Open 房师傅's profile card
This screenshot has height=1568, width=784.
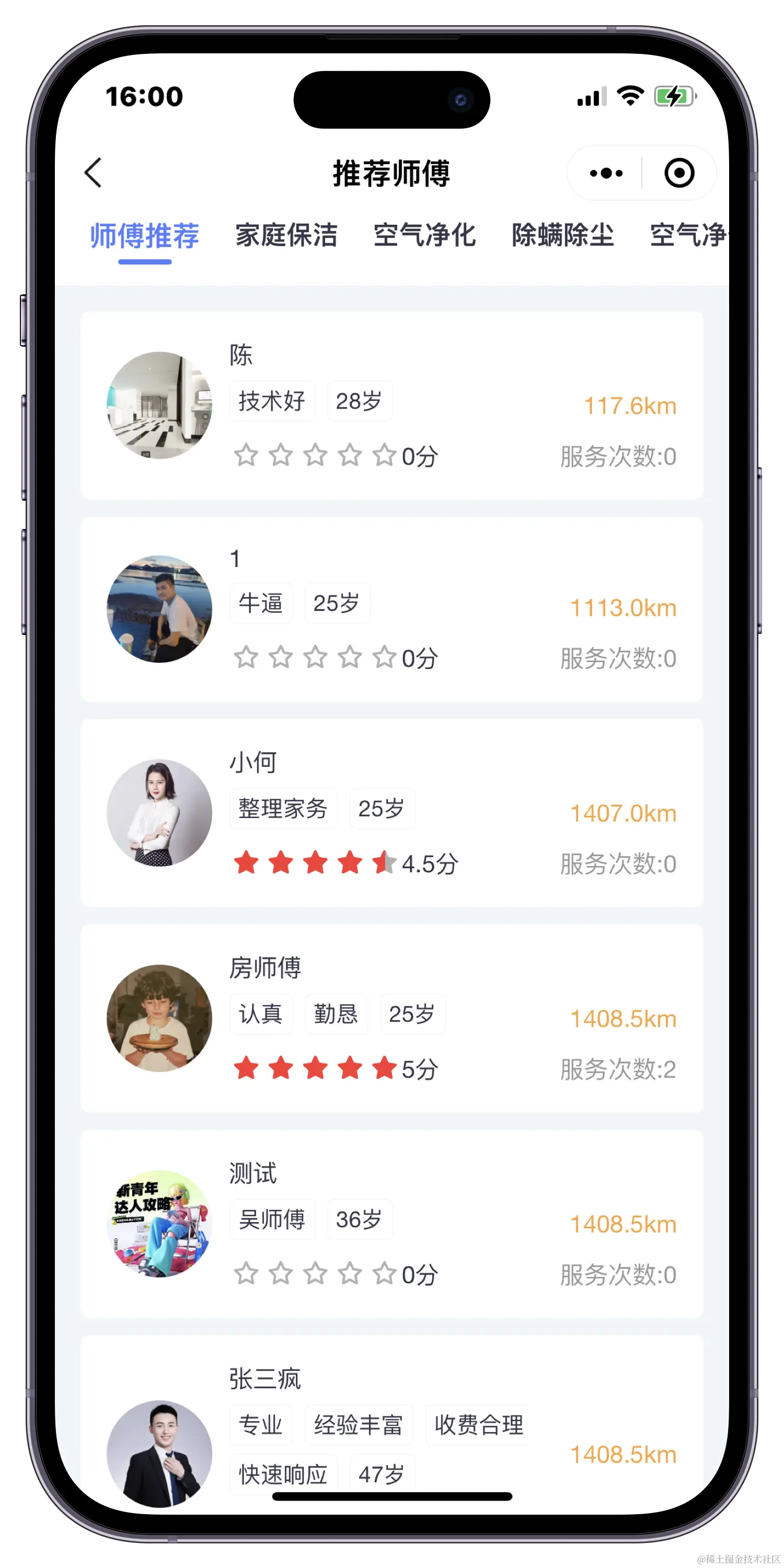[x=391, y=1018]
